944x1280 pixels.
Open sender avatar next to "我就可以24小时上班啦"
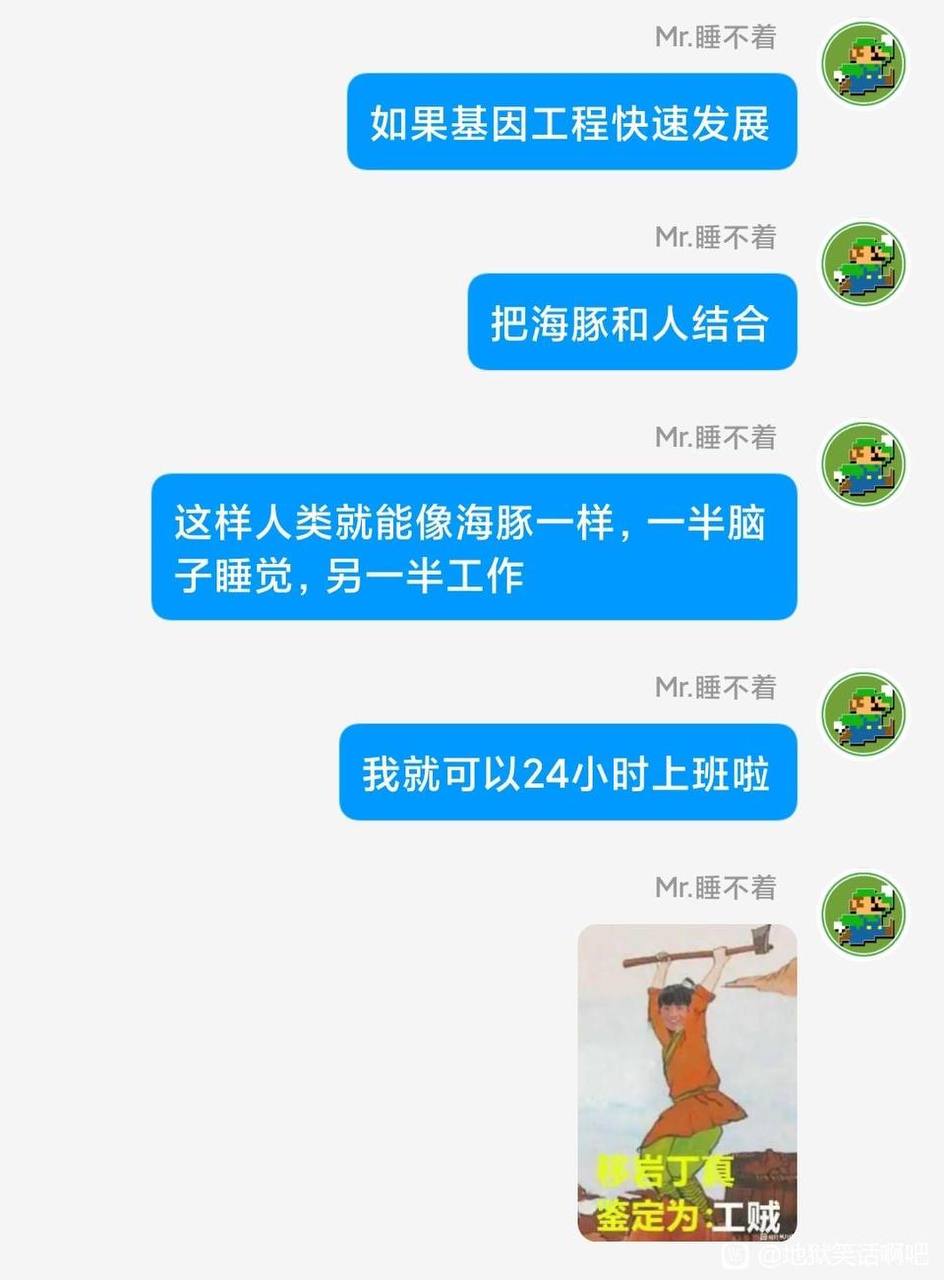(x=863, y=714)
